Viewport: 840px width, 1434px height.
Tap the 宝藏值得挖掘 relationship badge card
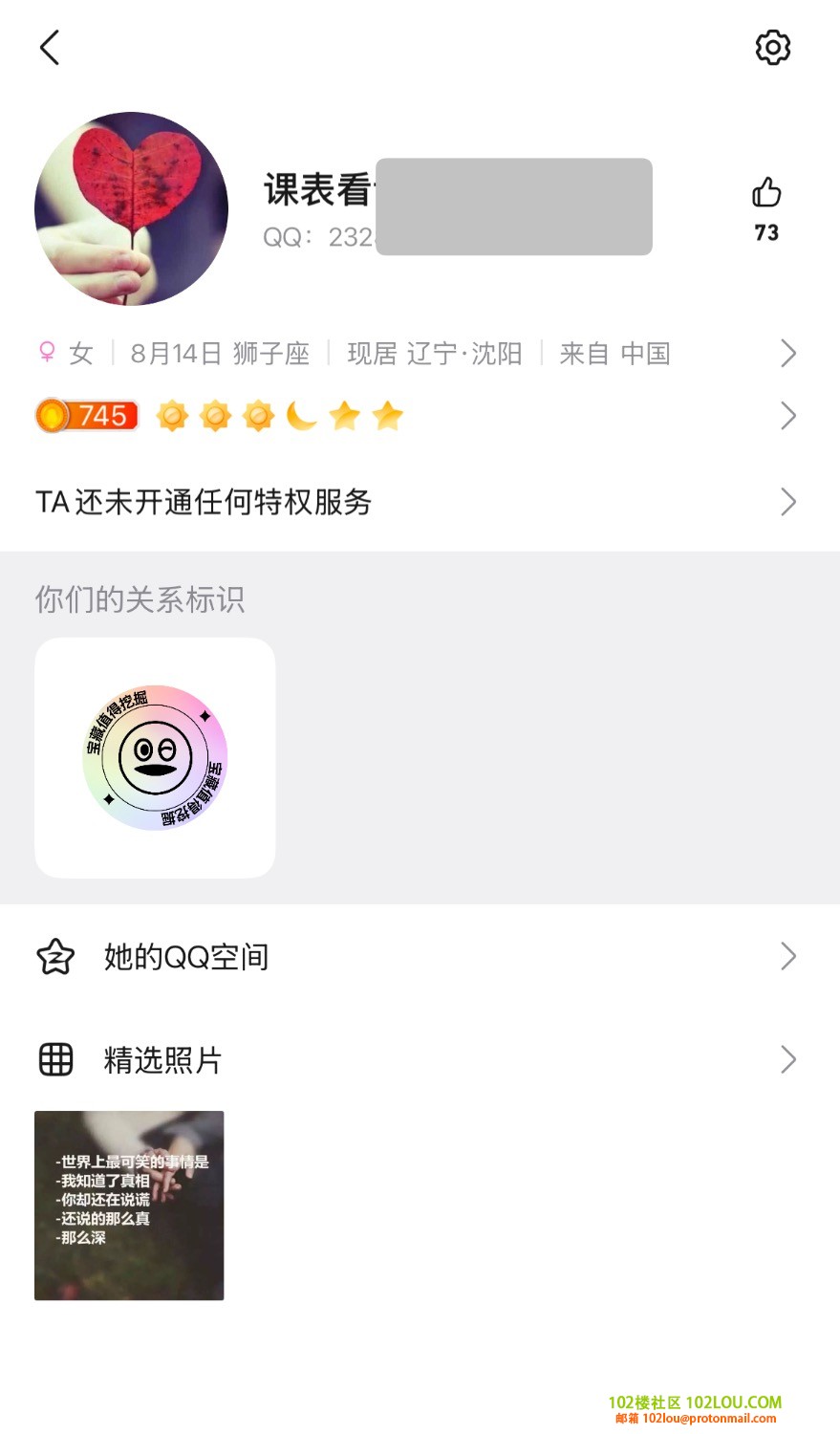[155, 758]
